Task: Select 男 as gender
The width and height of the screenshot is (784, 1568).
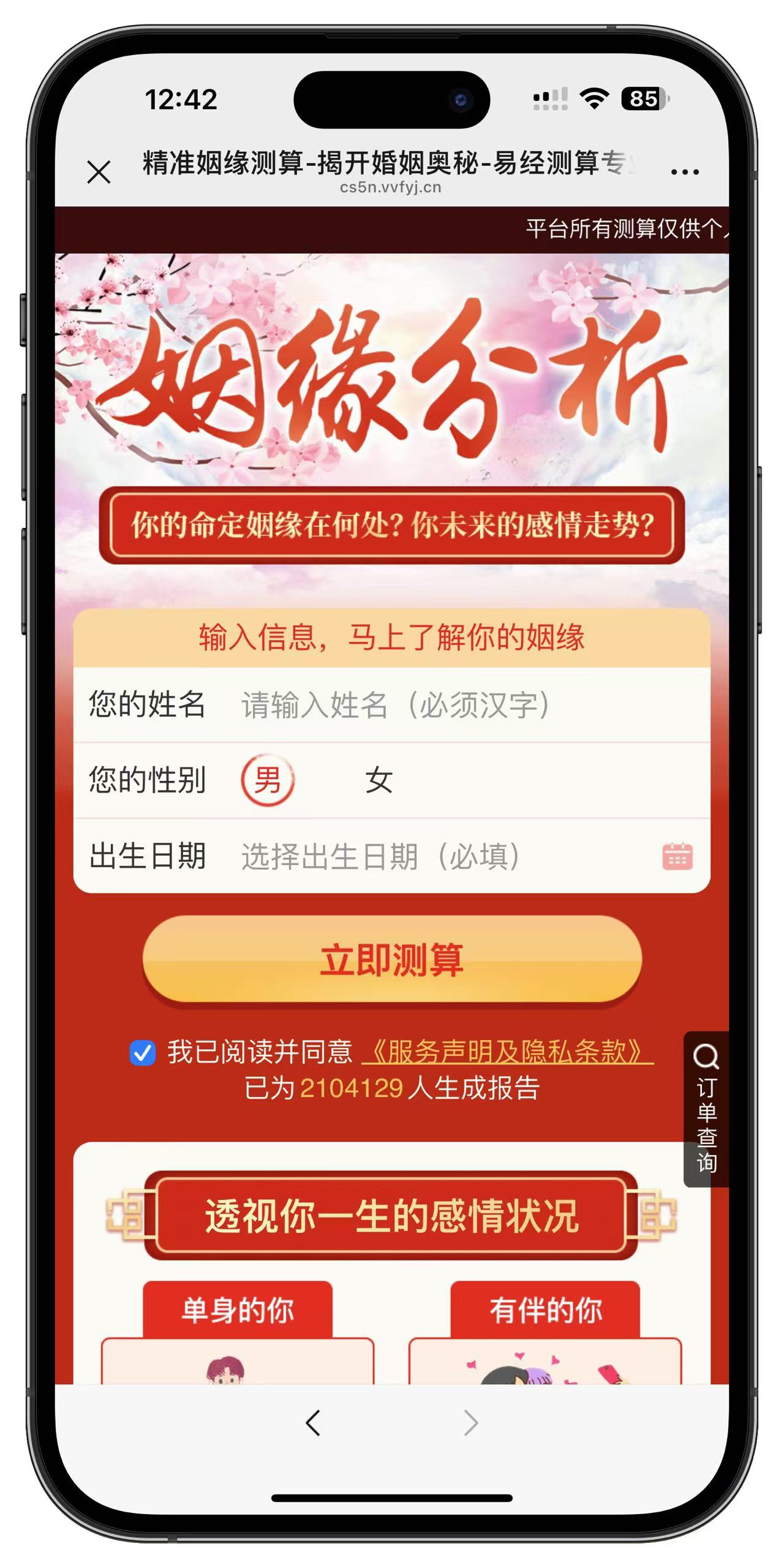Action: 268,780
